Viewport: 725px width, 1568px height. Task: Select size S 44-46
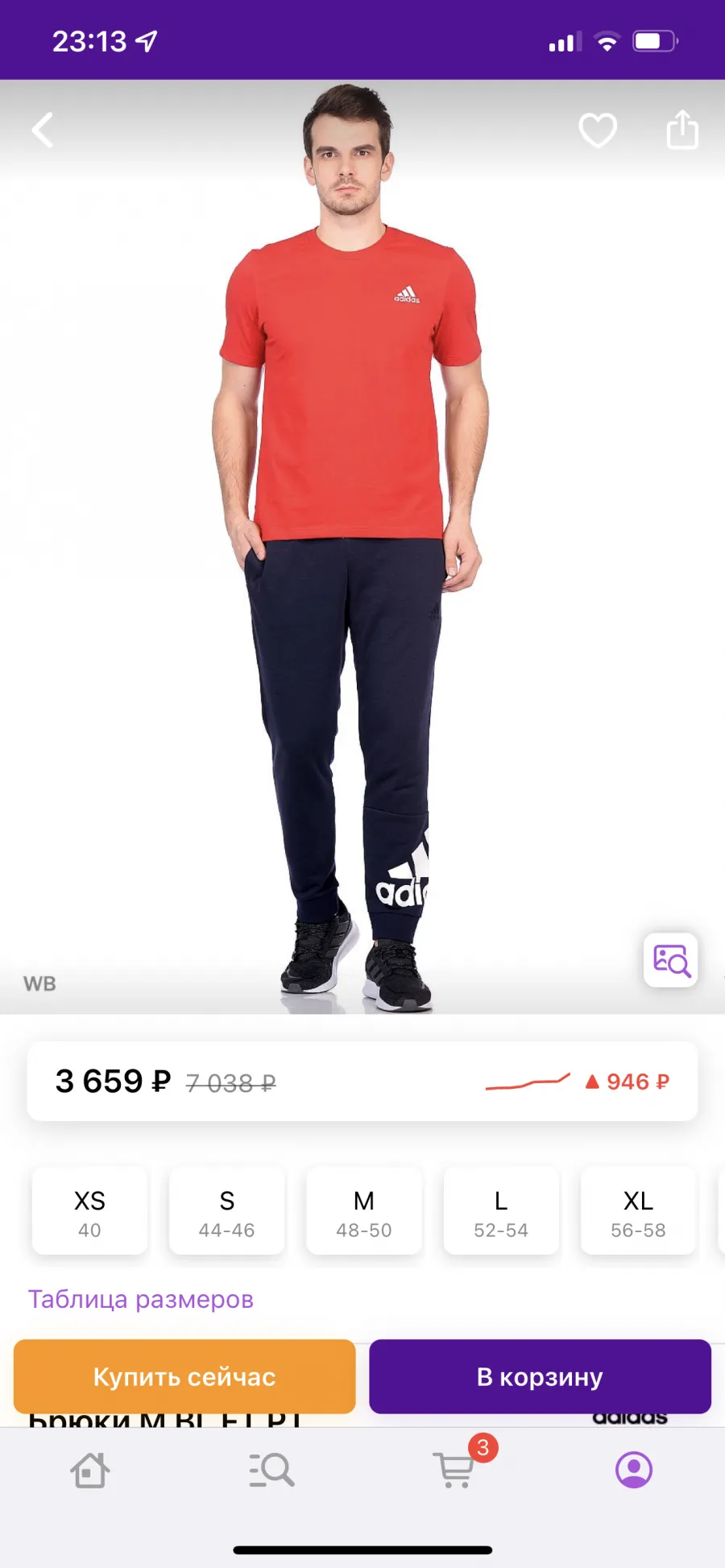tap(227, 1211)
